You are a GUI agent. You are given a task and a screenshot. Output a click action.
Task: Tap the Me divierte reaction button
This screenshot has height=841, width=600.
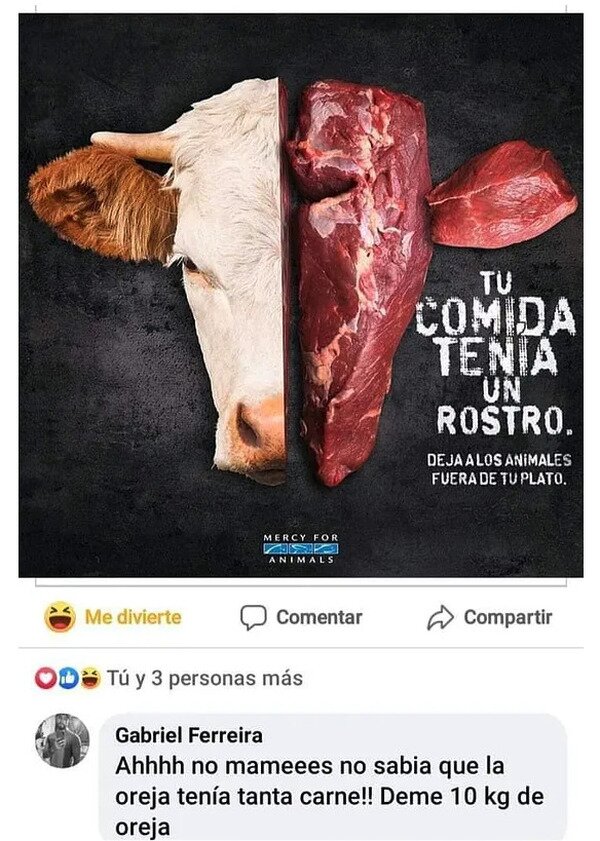click(x=113, y=617)
